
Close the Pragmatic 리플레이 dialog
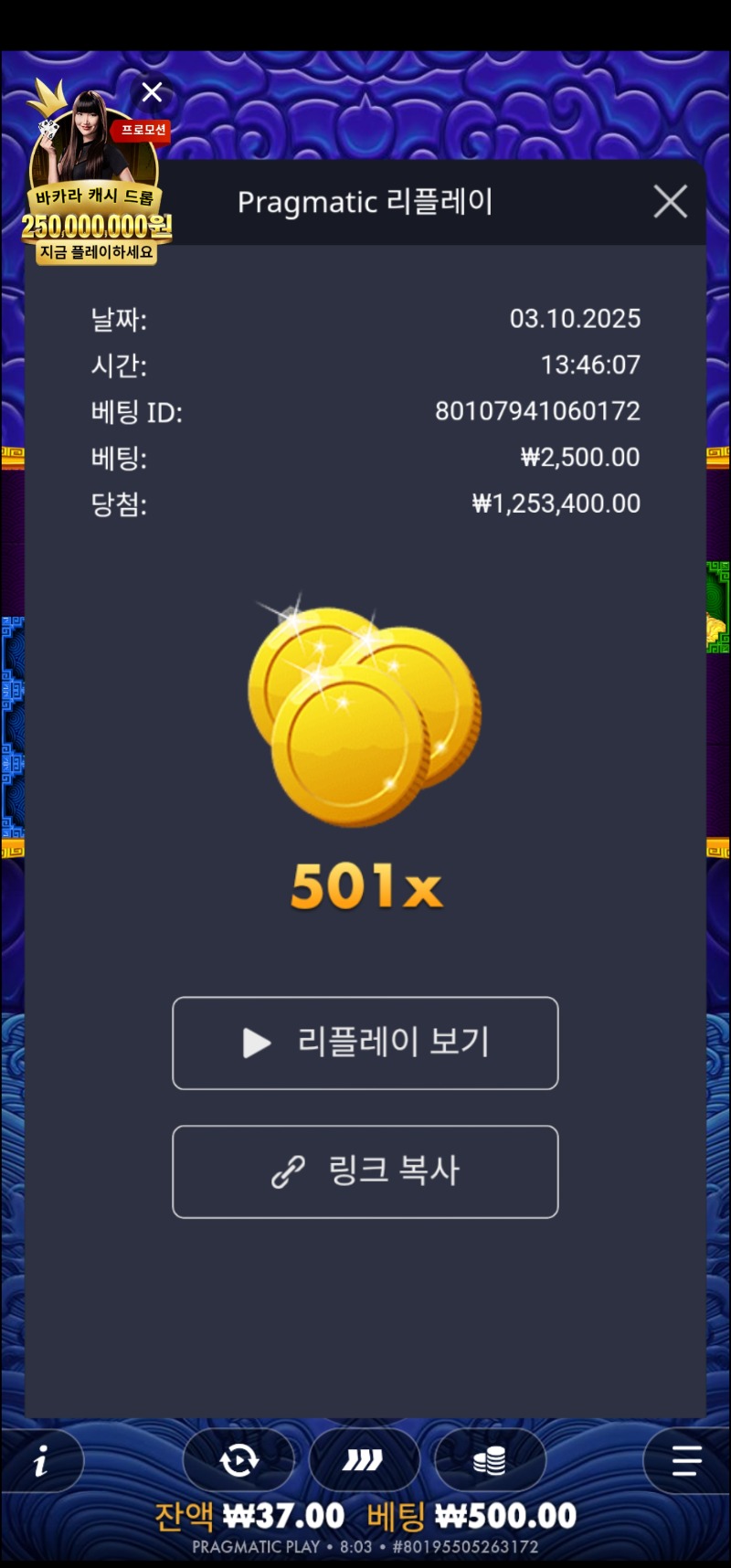pyautogui.click(x=670, y=202)
